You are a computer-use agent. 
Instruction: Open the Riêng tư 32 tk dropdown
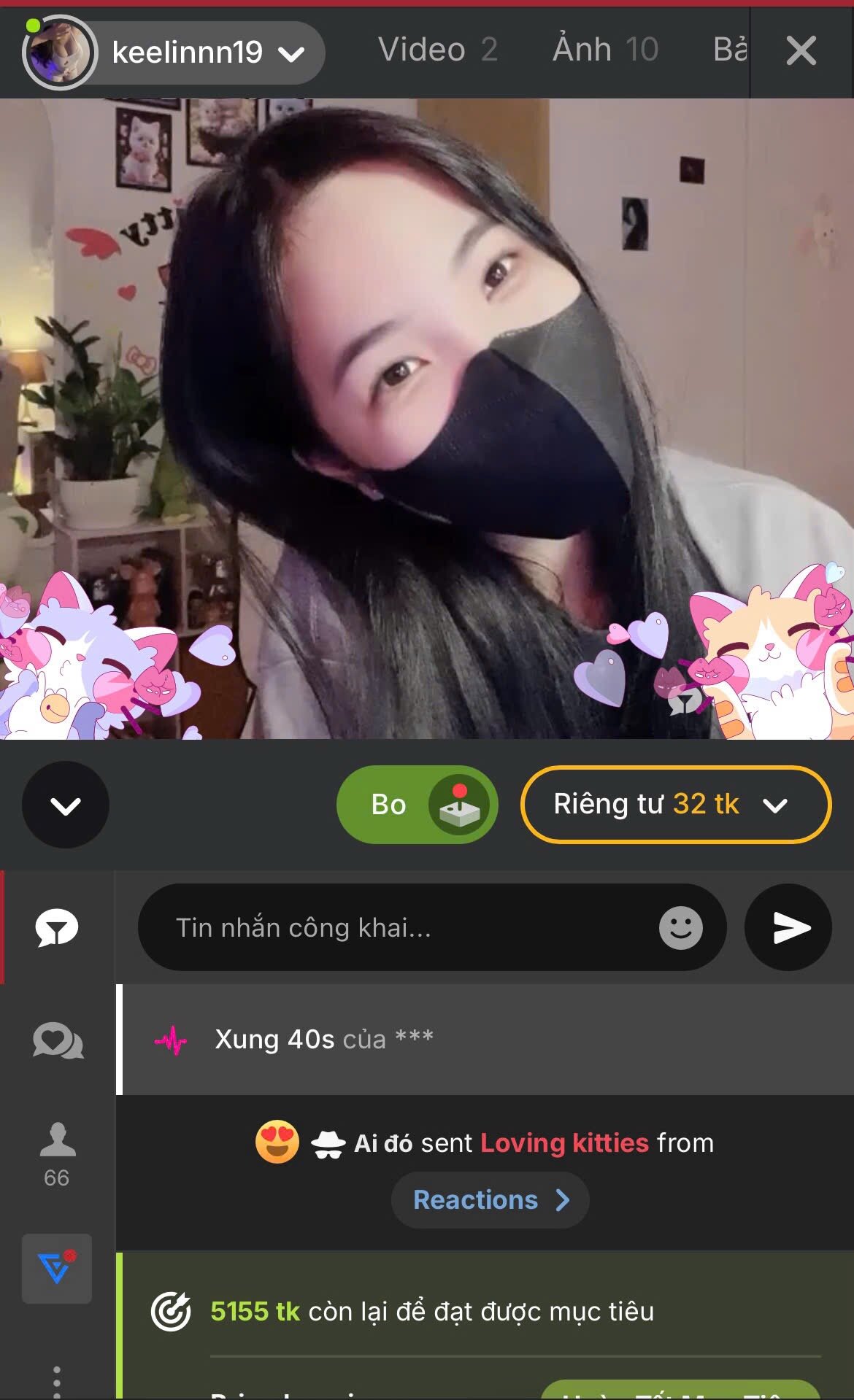[675, 804]
